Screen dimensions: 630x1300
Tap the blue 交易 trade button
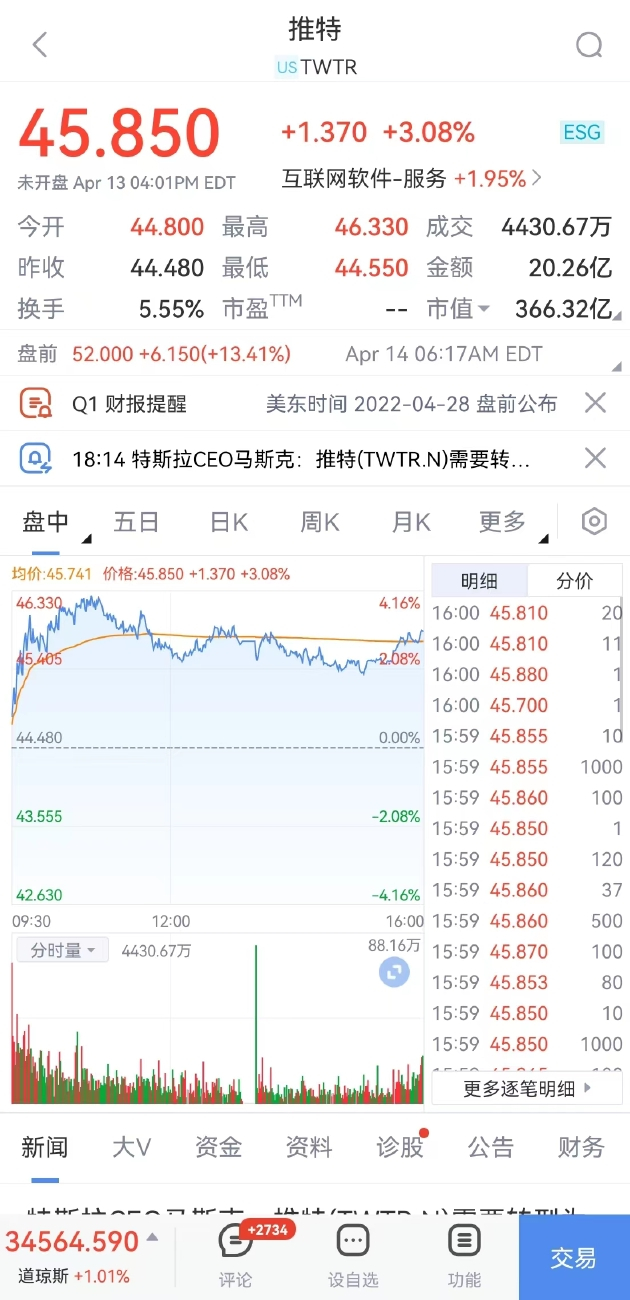point(573,1257)
